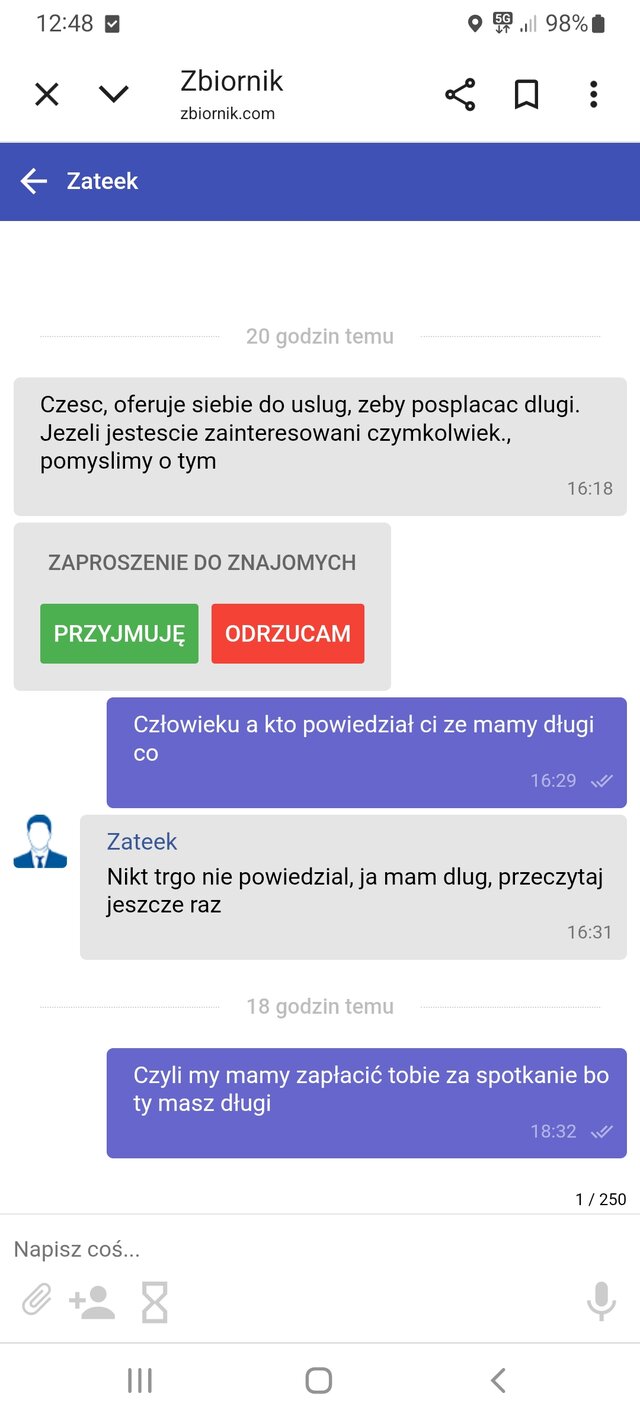This screenshot has width=640, height=1422.
Task: Reject the invite with ODRZUCAM
Action: click(288, 633)
